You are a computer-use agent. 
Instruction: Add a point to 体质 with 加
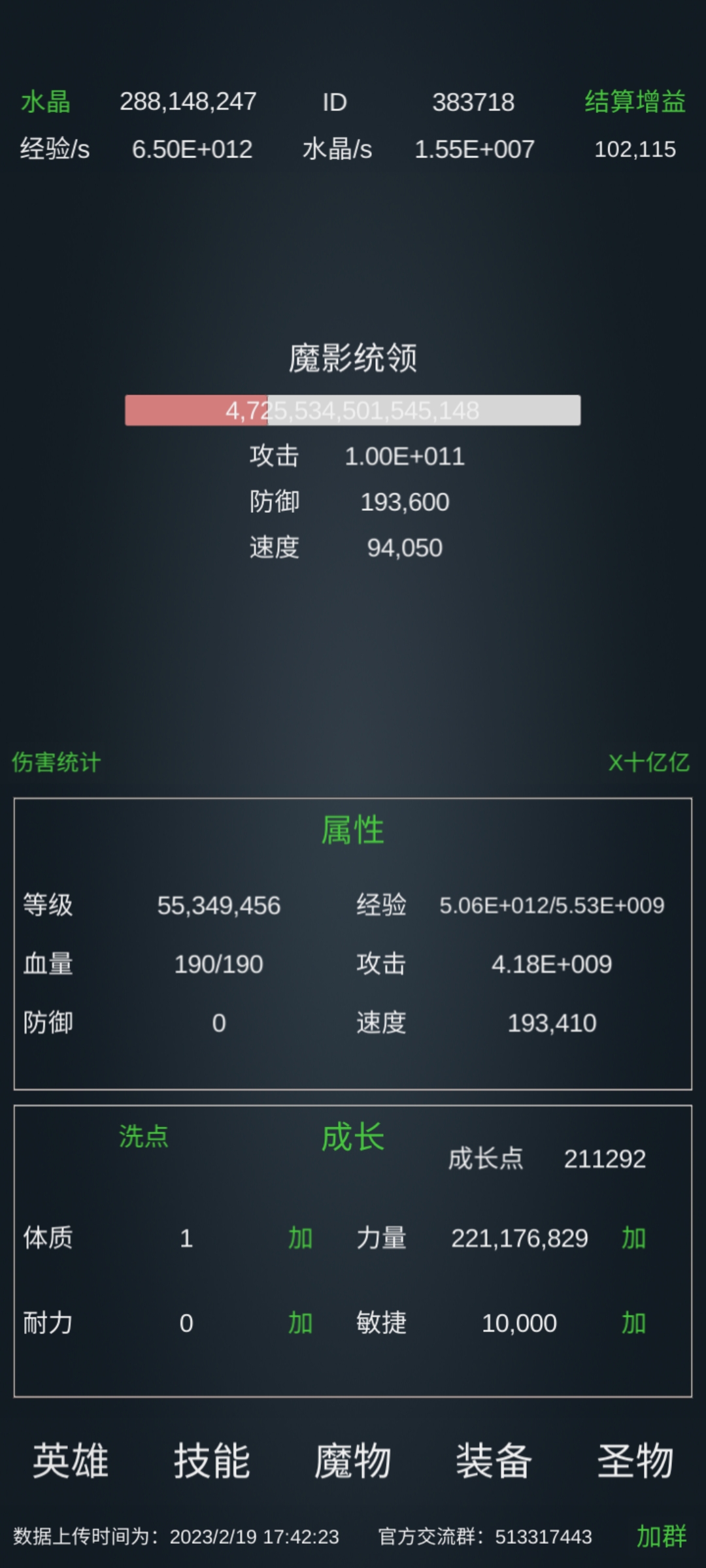point(300,1238)
